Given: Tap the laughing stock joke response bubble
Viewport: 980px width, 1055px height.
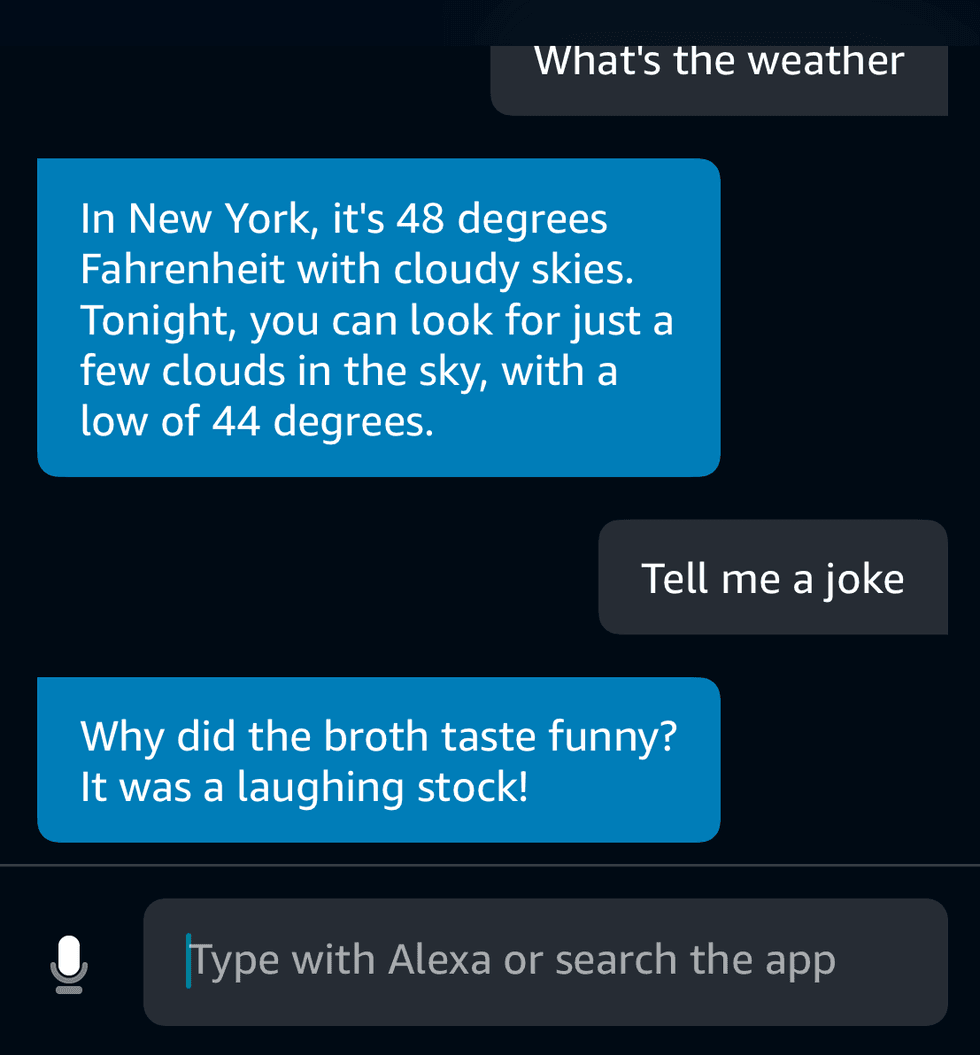Looking at the screenshot, I should [x=378, y=760].
